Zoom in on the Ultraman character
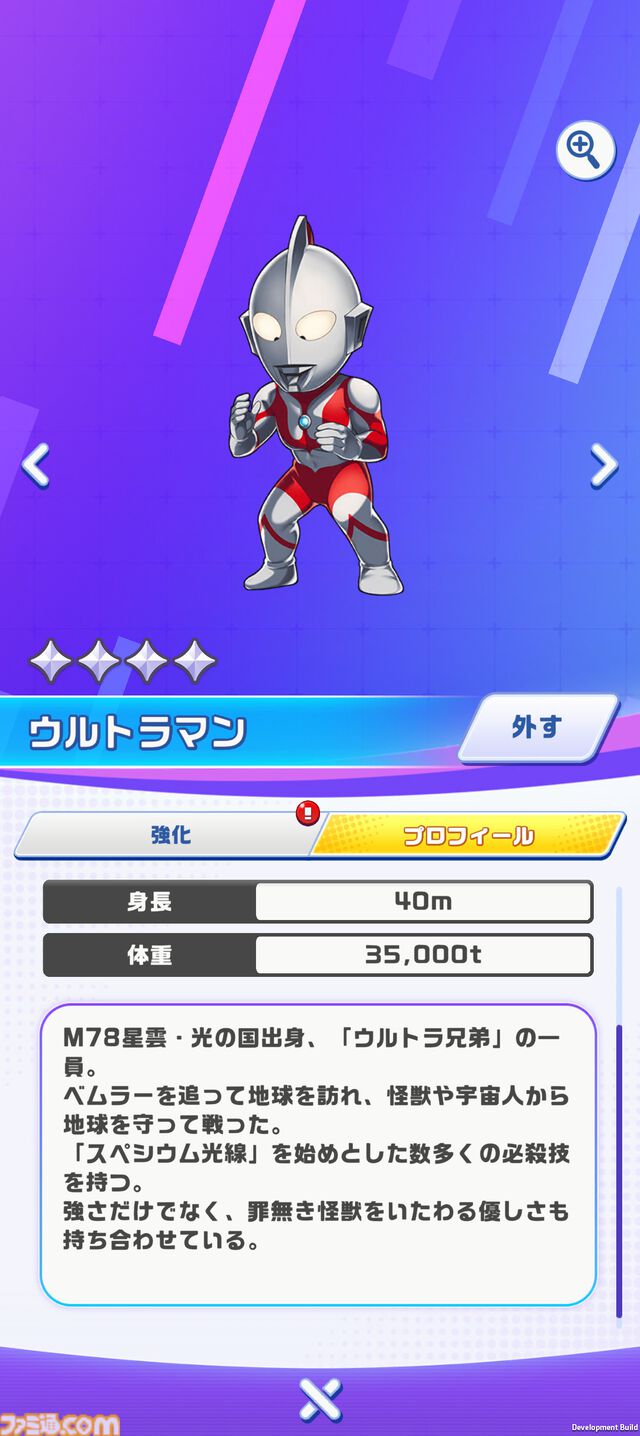Screen dimensions: 640x1436 (x=584, y=150)
